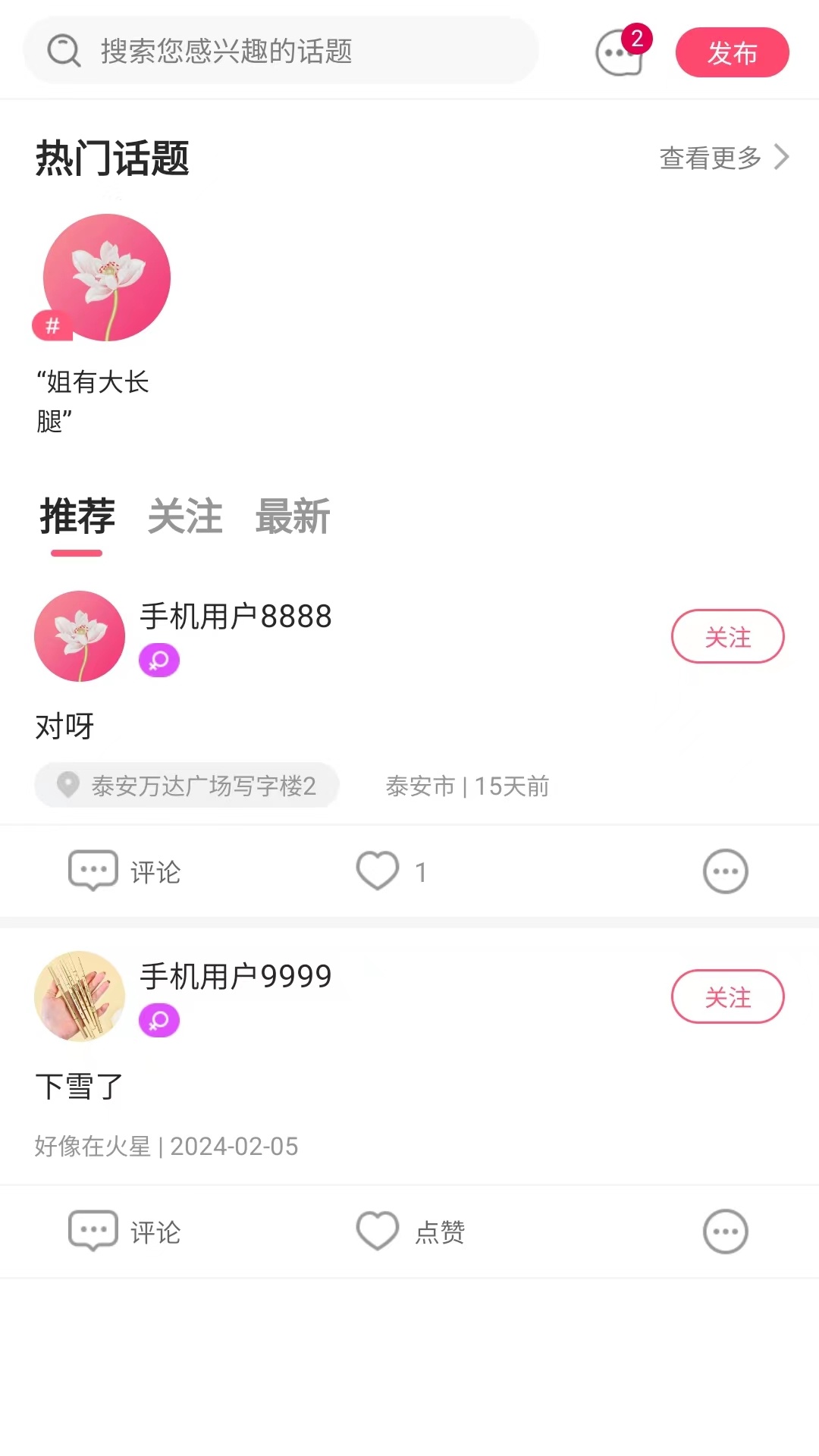This screenshot has height=1456, width=819.
Task: Select the 推荐 tab
Action: click(77, 517)
